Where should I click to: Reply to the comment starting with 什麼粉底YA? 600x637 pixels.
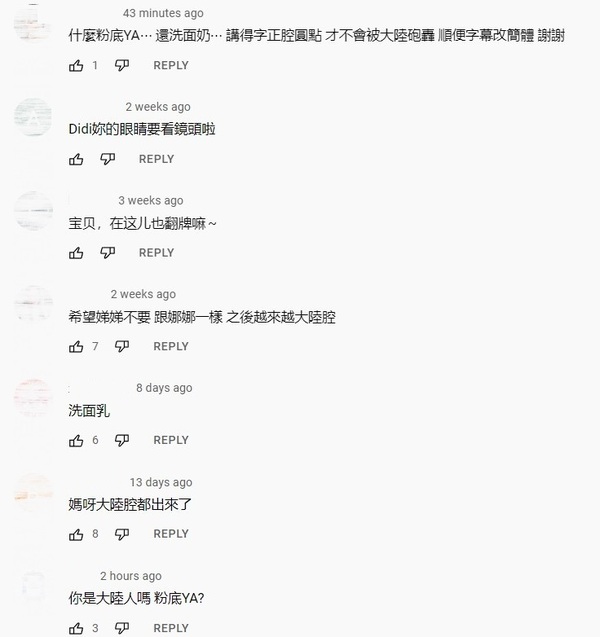coord(170,66)
